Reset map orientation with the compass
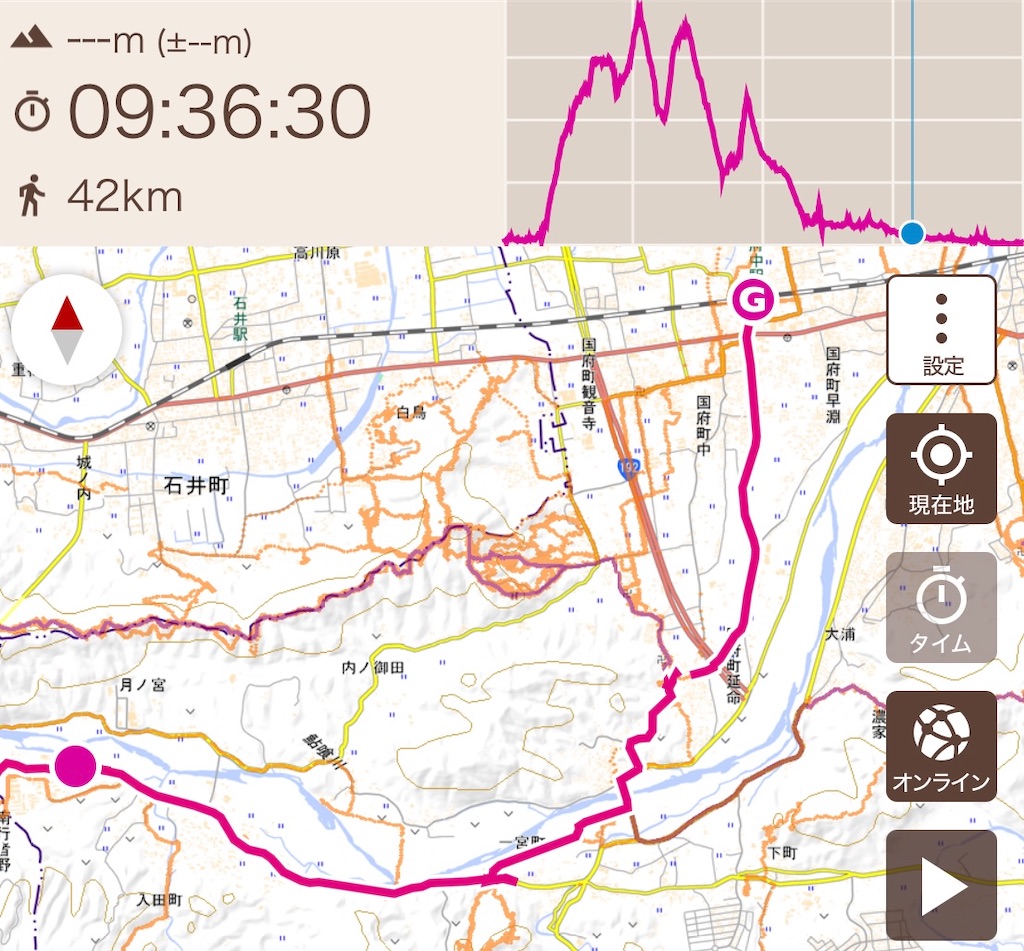 click(67, 330)
